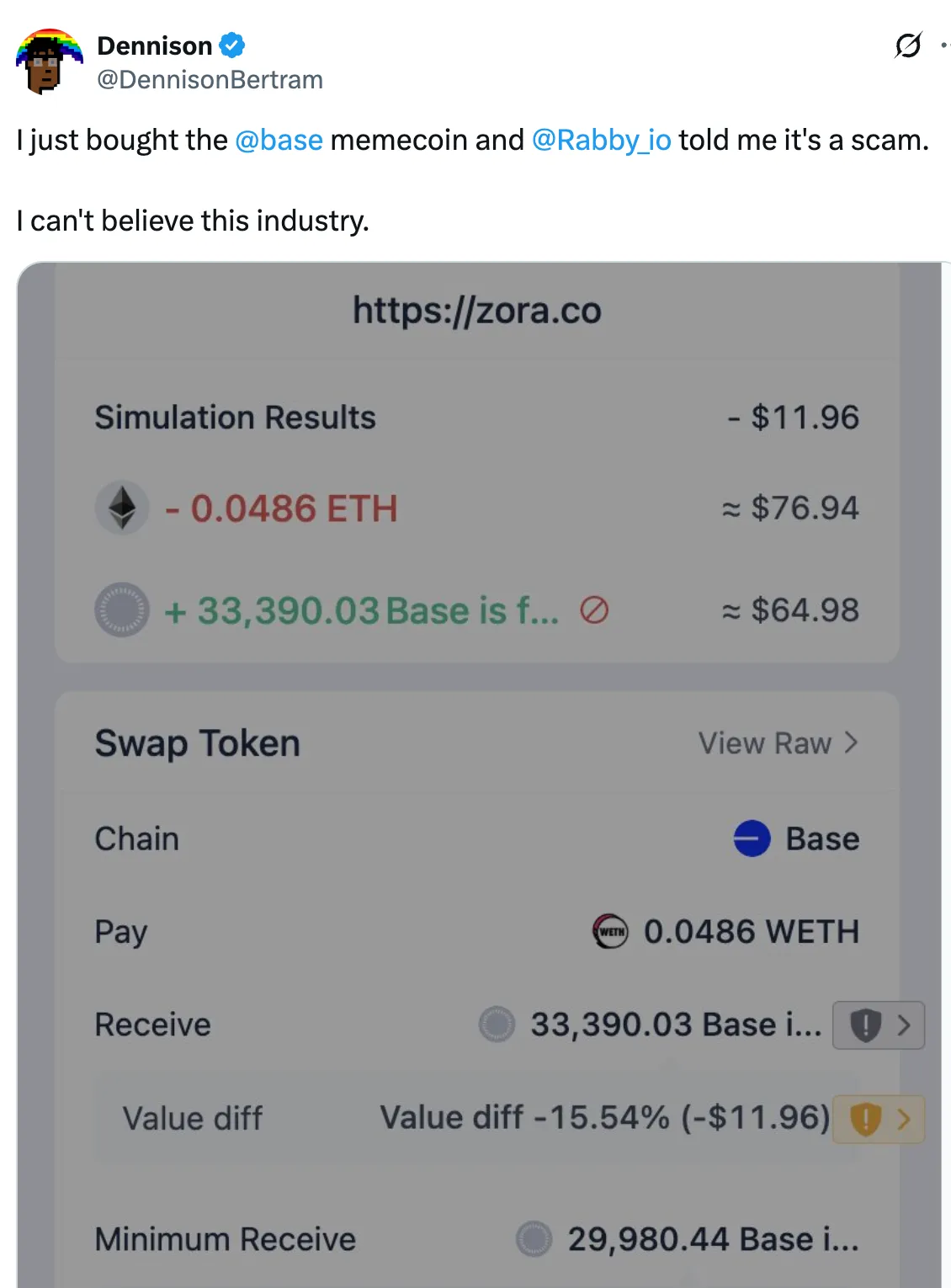Open Dennison's profile avatar
Viewport: 951px width, 1288px height.
tap(49, 61)
